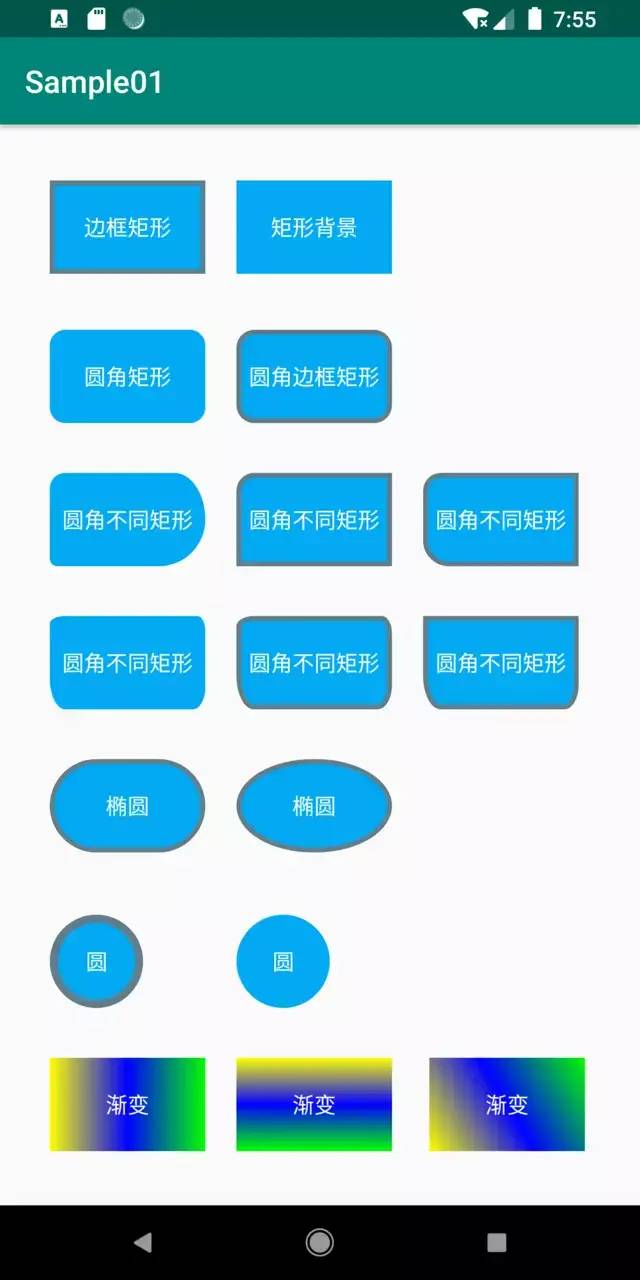Tap the gray-bordered 圆 button
640x1280 pixels.
point(96,961)
